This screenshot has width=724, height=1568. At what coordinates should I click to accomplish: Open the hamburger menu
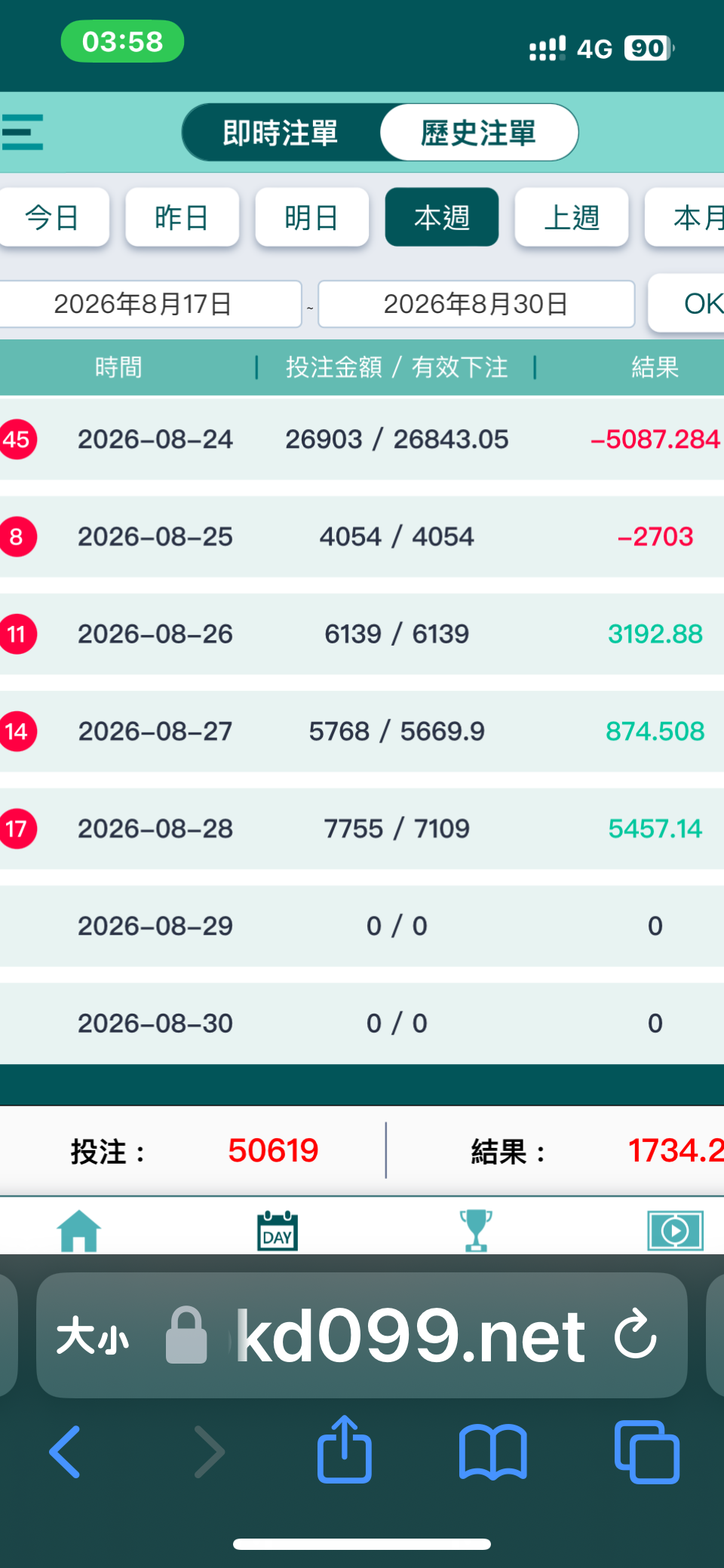22,133
